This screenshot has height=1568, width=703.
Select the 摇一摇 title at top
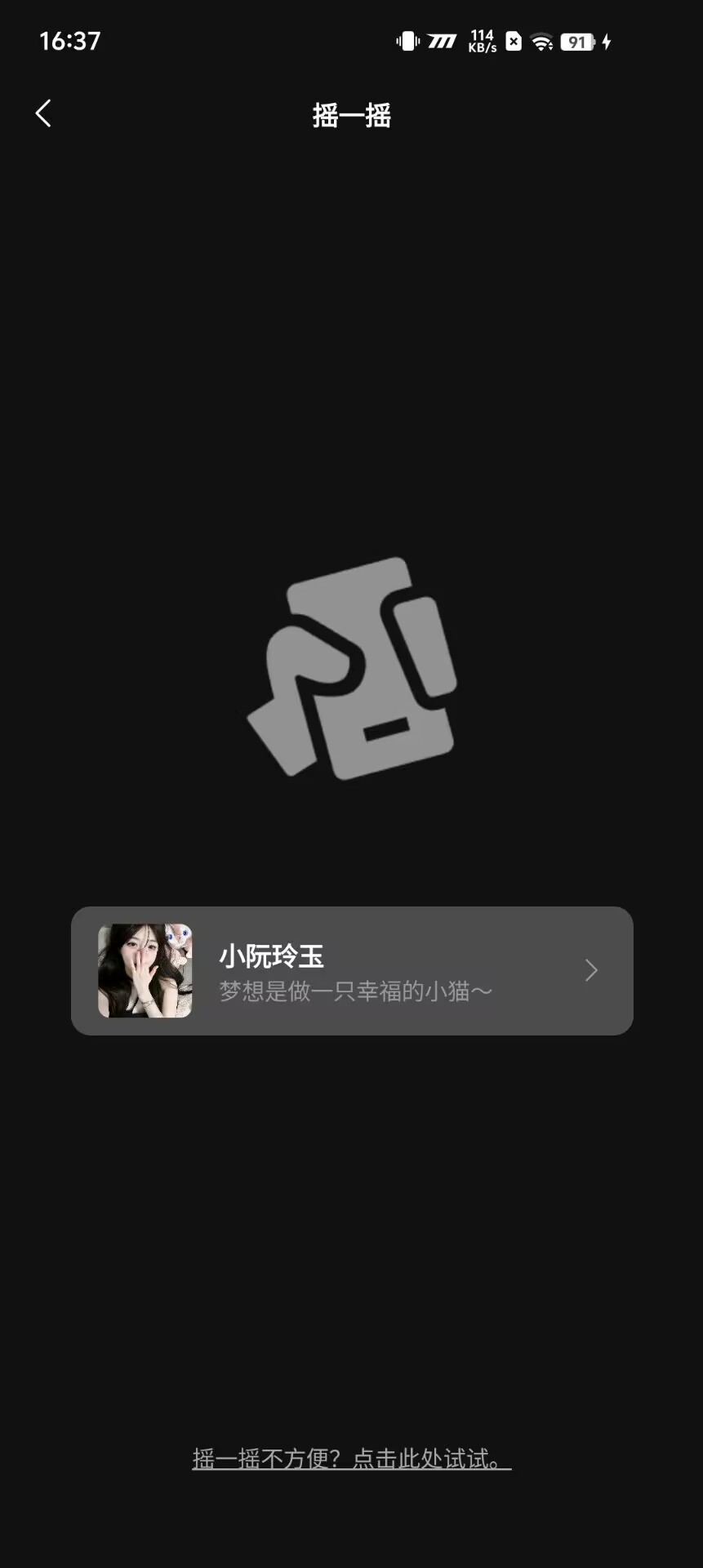(x=351, y=117)
